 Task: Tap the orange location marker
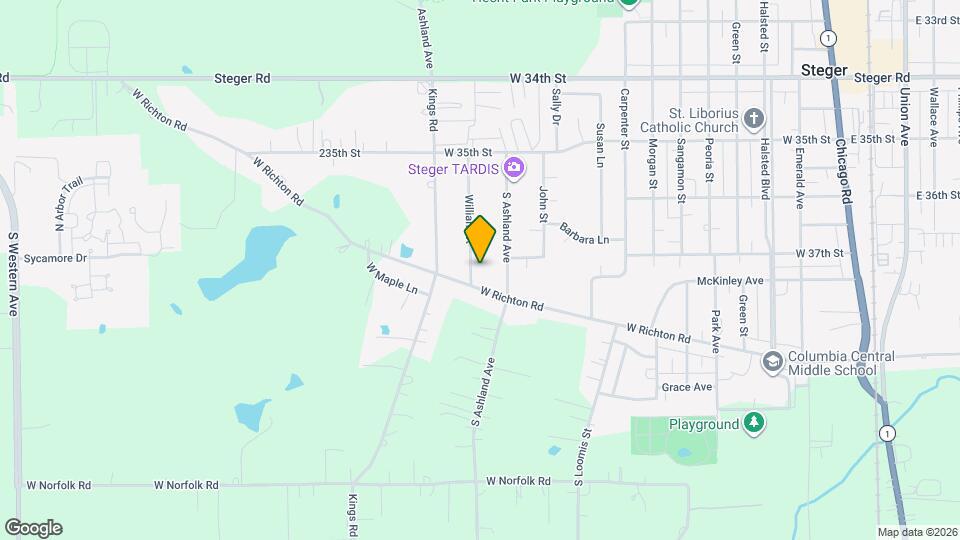[x=480, y=239]
